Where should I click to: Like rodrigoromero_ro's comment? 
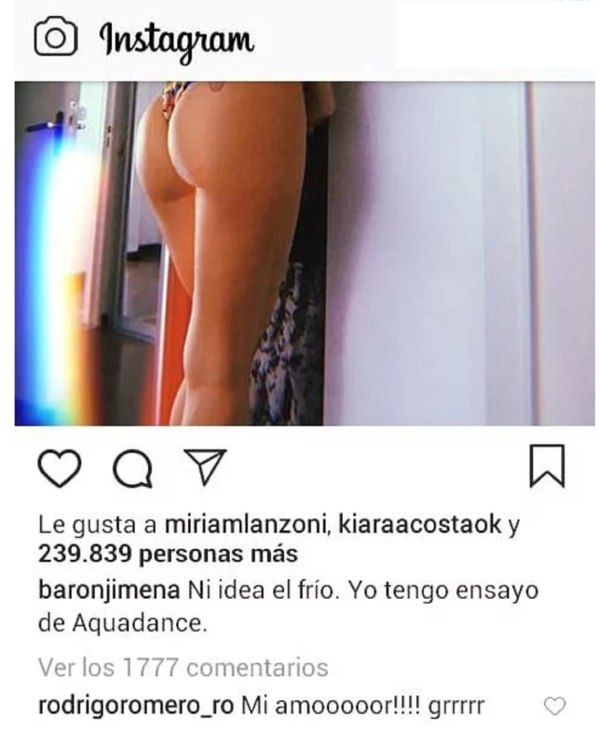click(554, 706)
